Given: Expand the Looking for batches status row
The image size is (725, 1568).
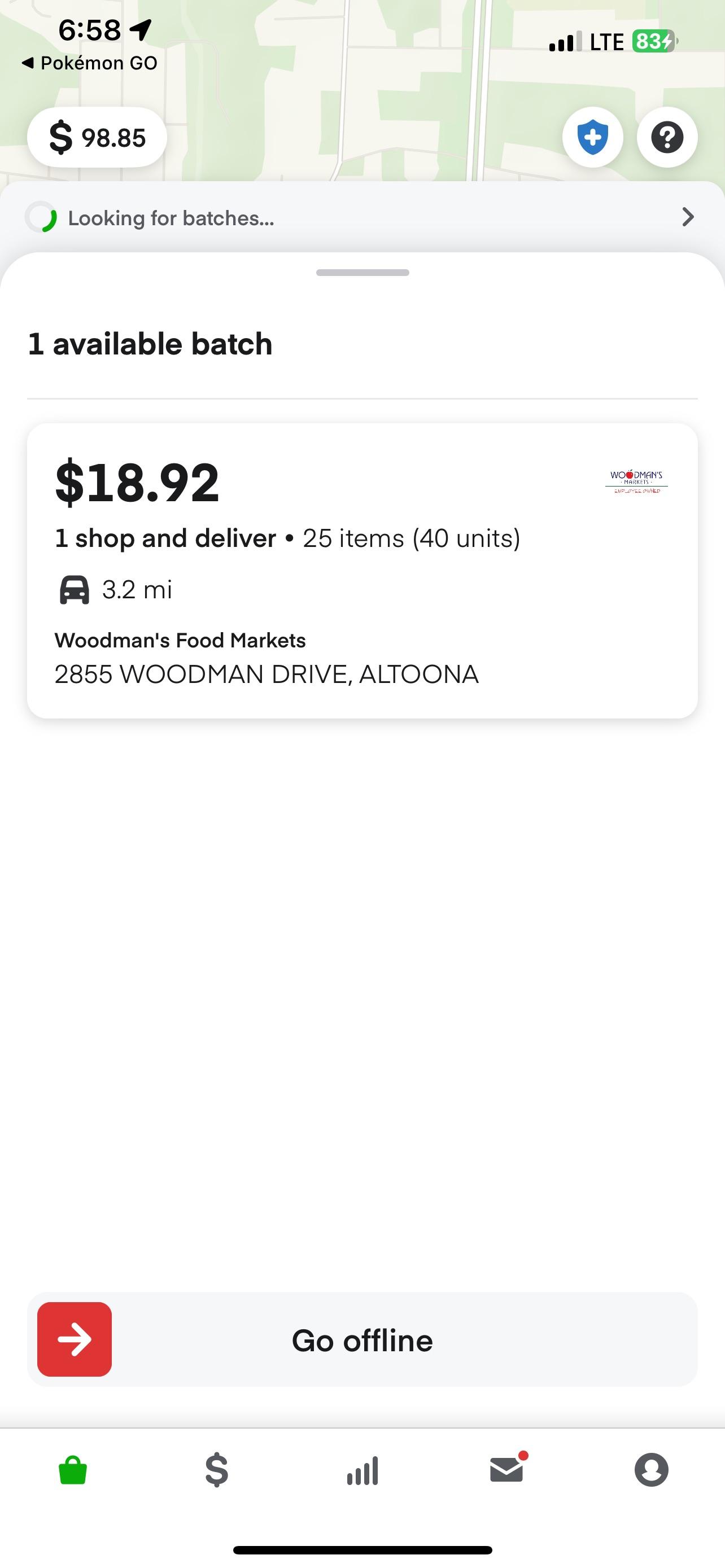Looking at the screenshot, I should (362, 217).
